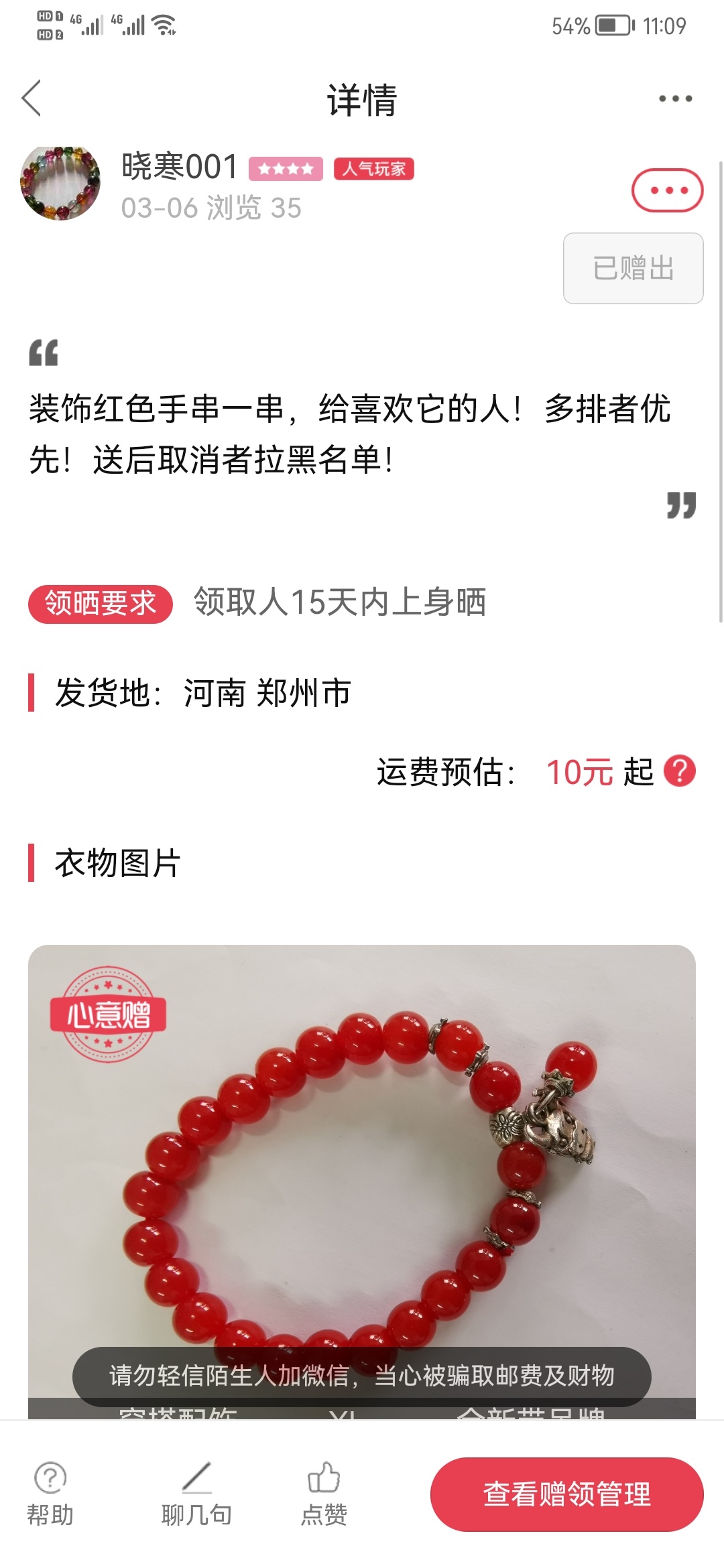Screen dimensions: 724x1568
Task: Open the three-dot overflow menu in the title bar
Action: click(x=675, y=99)
